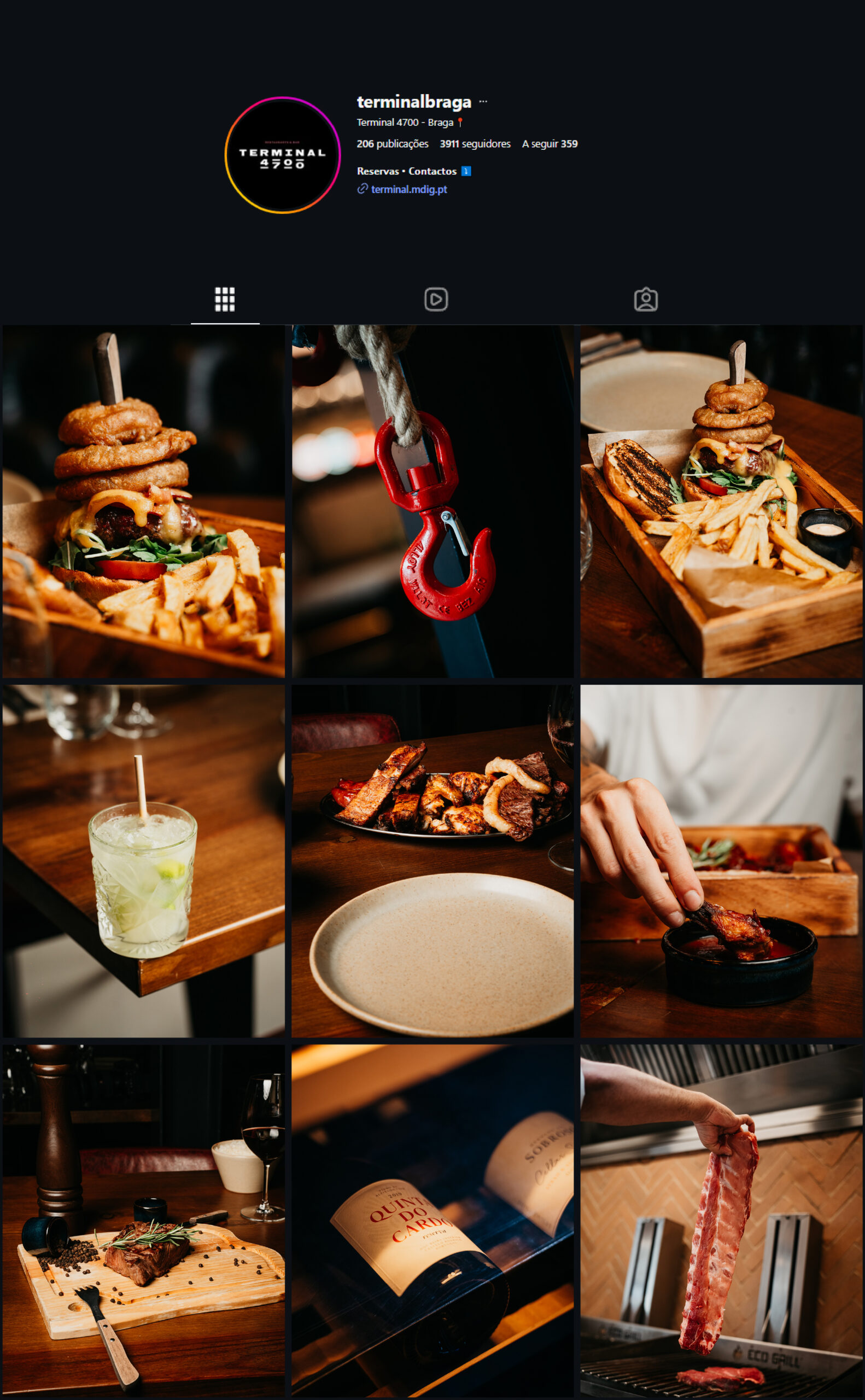Open the three-dot options next to terminalbraga
Screen dimensions: 865x1400
pyautogui.click(x=483, y=102)
